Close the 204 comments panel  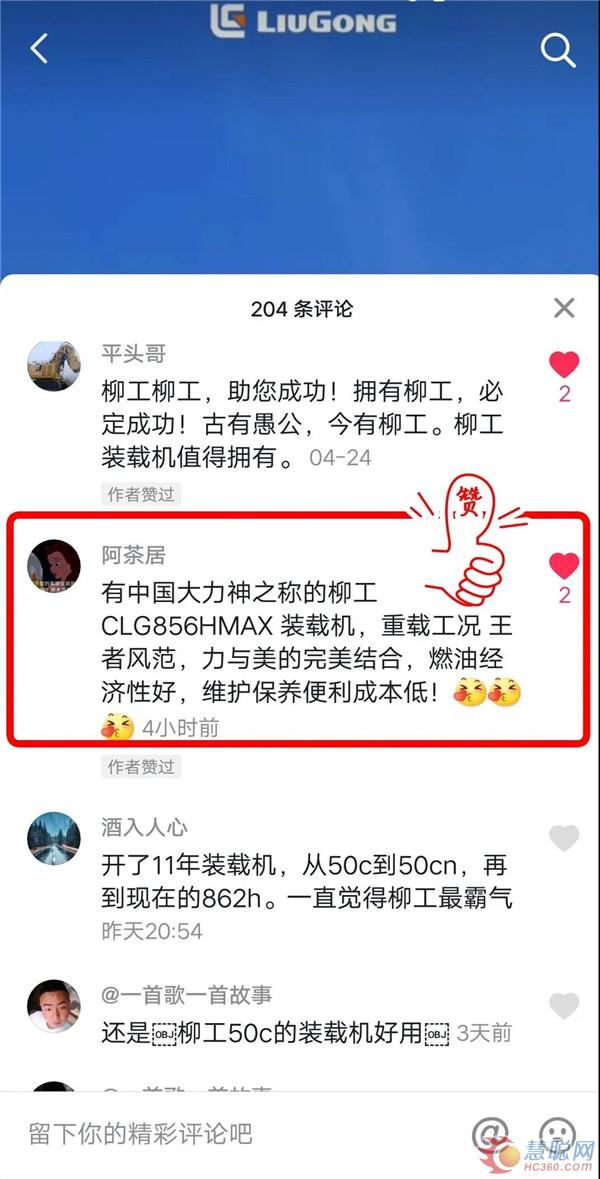pos(564,308)
